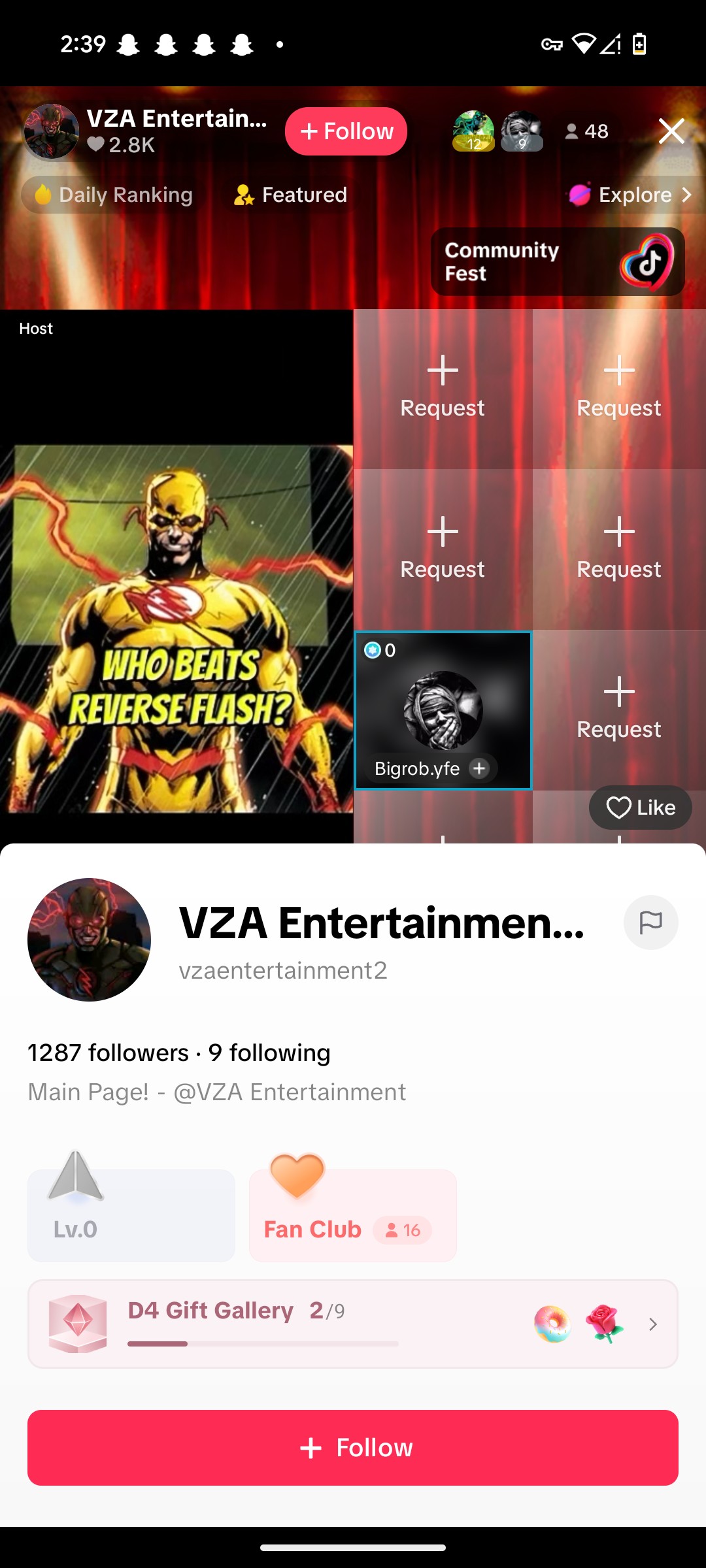The image size is (706, 1568).
Task: Open the Community Fest banner
Action: 558,261
